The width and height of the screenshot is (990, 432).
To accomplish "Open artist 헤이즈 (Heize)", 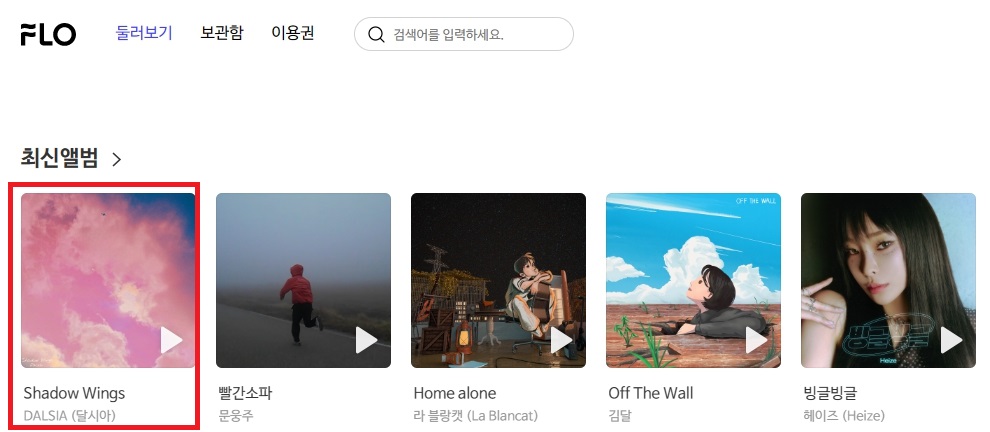I will tap(843, 415).
